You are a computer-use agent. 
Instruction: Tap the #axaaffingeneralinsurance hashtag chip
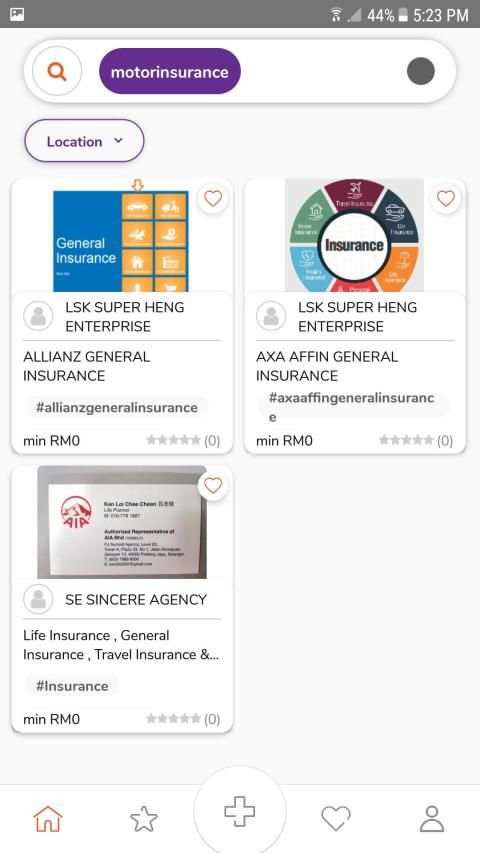coord(352,407)
